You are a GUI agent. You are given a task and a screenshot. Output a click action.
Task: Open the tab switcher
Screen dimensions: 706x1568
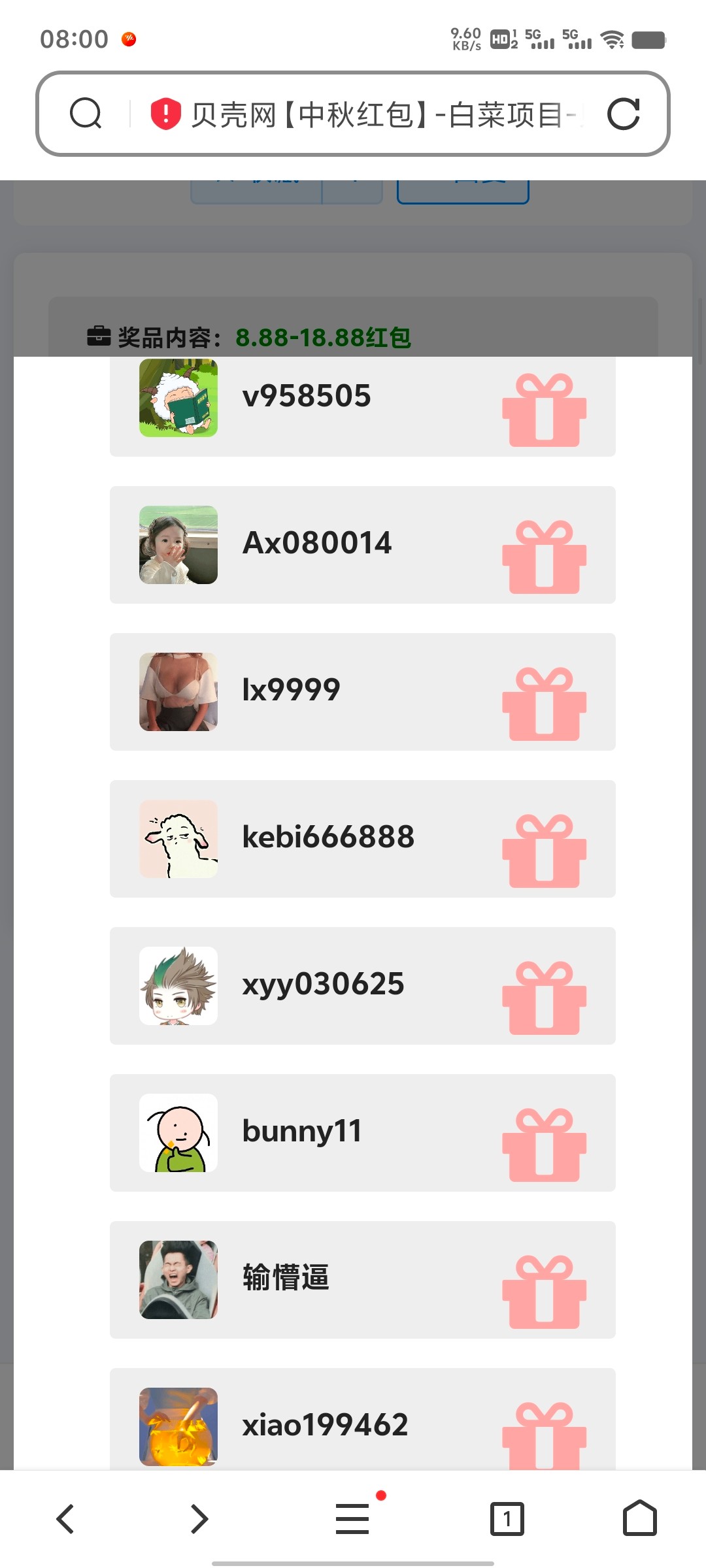click(x=507, y=1518)
